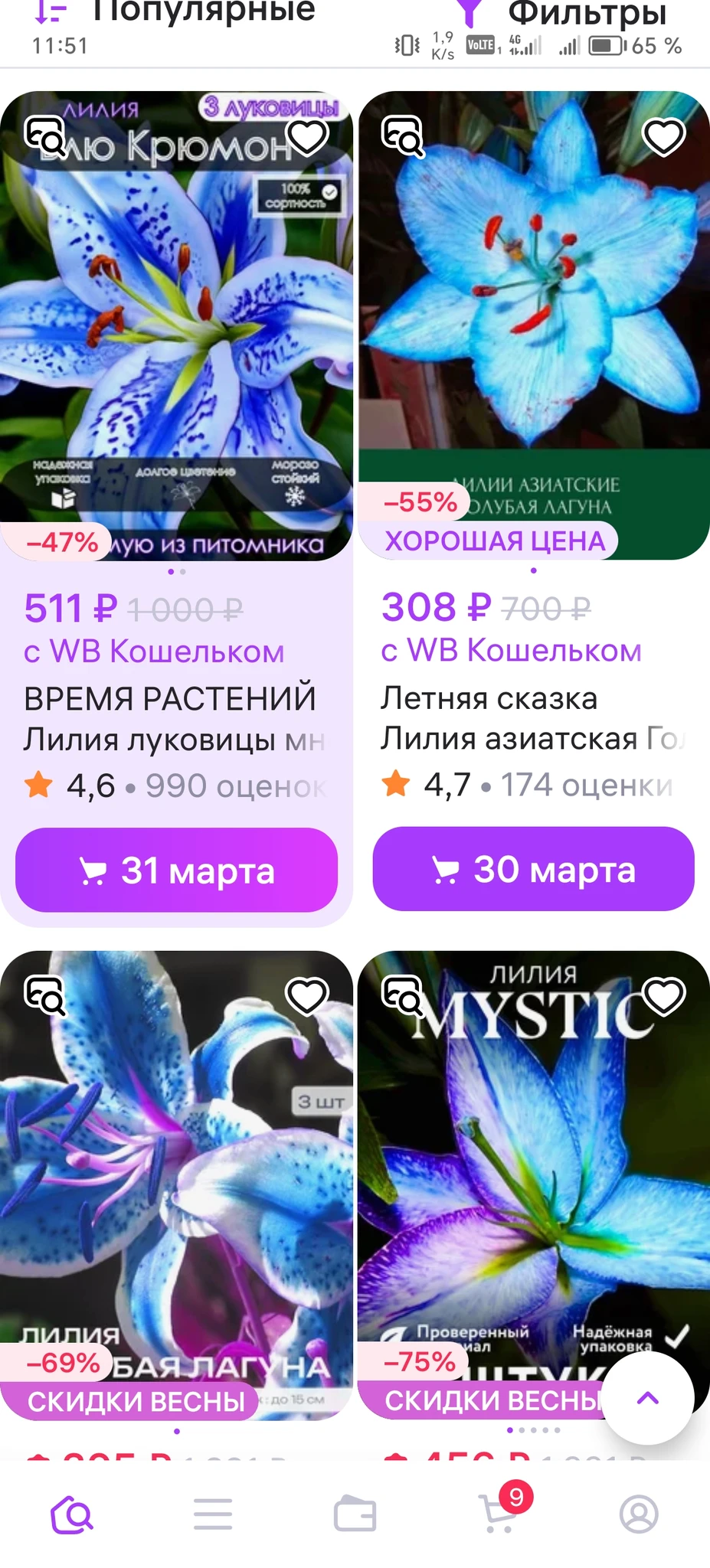Find similar items to the -69% lily
Screen dimensions: 710x1568
(46, 995)
